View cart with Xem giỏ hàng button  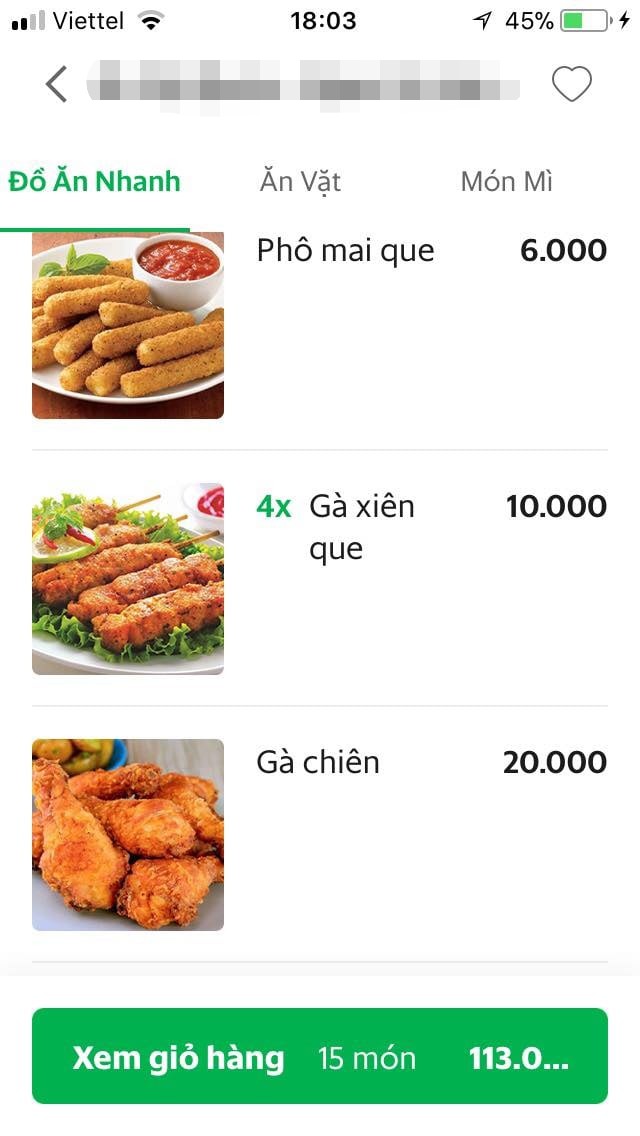coord(320,1057)
